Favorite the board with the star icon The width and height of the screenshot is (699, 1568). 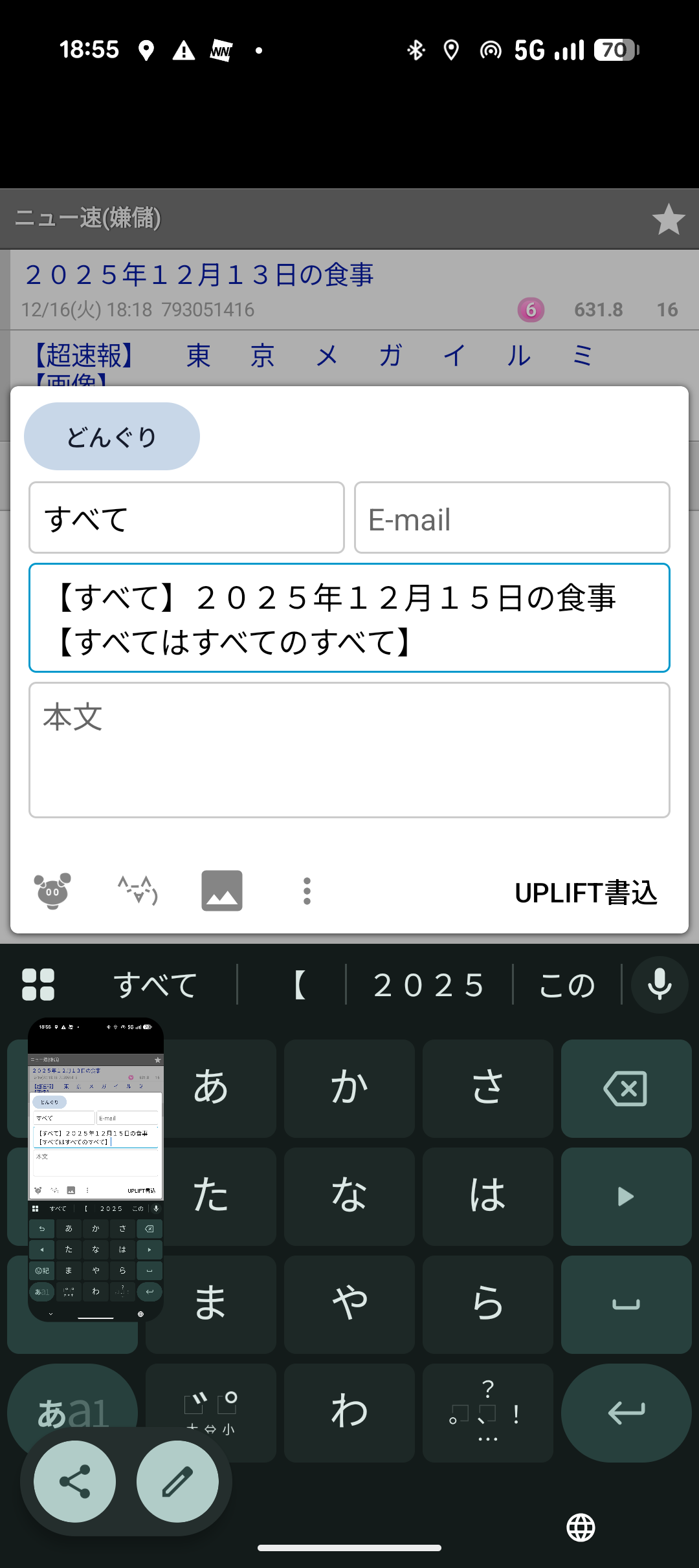coord(668,219)
